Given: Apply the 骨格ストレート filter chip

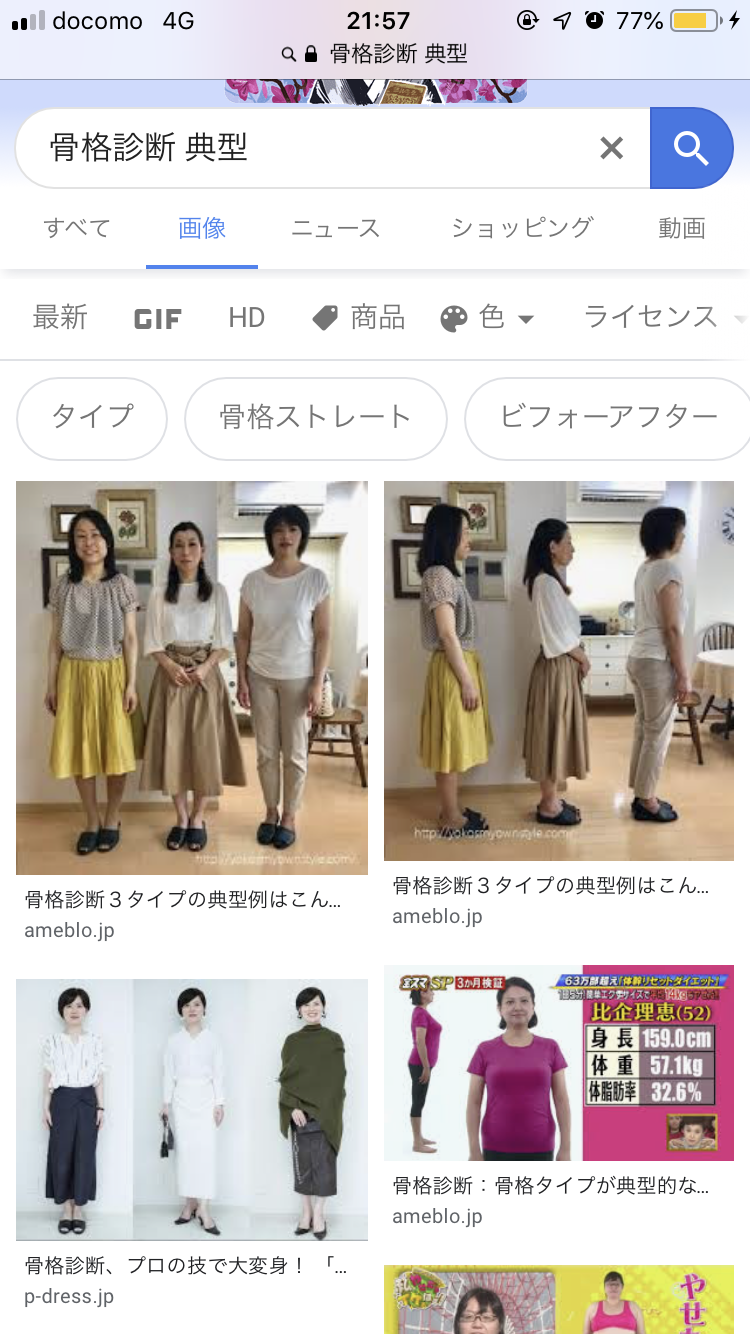Looking at the screenshot, I should pos(315,418).
